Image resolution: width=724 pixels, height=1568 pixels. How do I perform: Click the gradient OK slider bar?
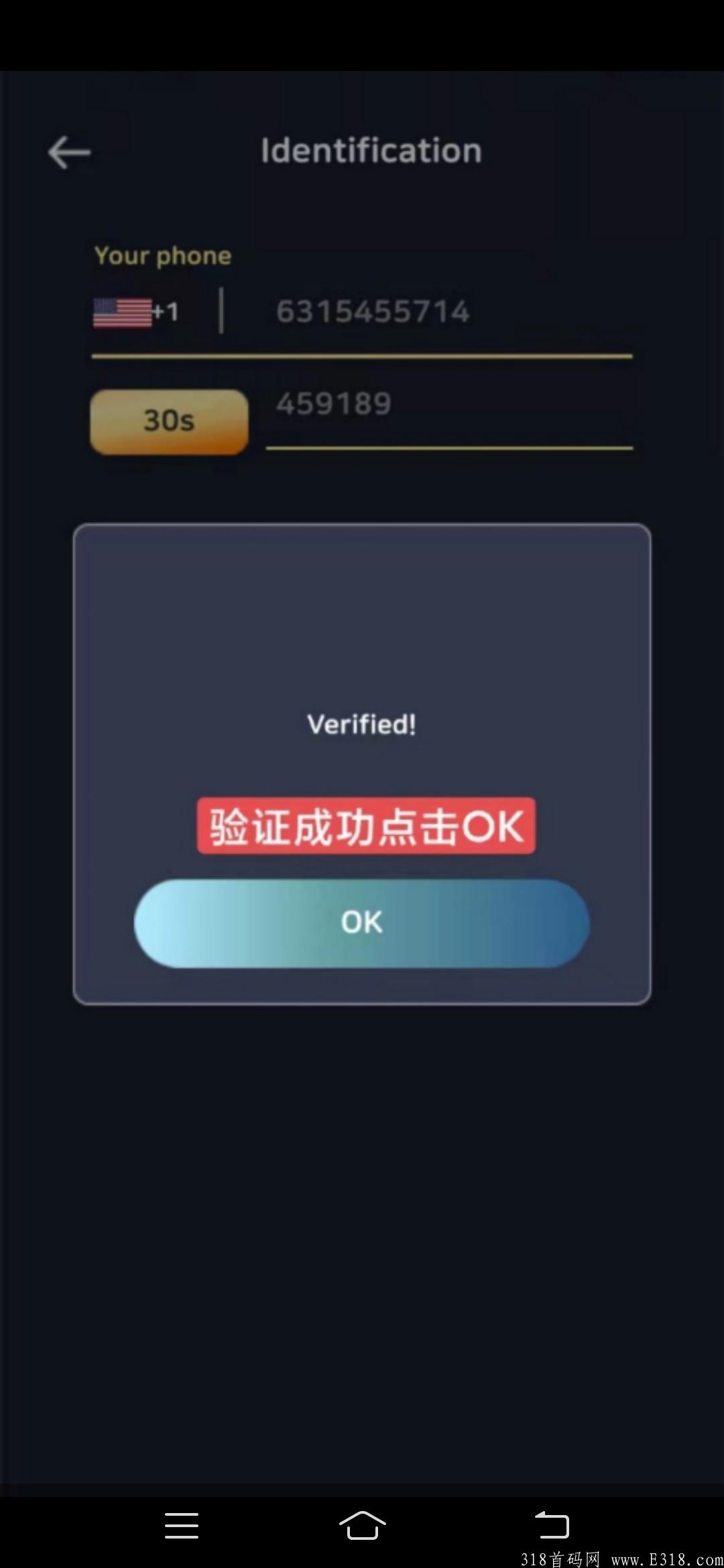(x=361, y=923)
